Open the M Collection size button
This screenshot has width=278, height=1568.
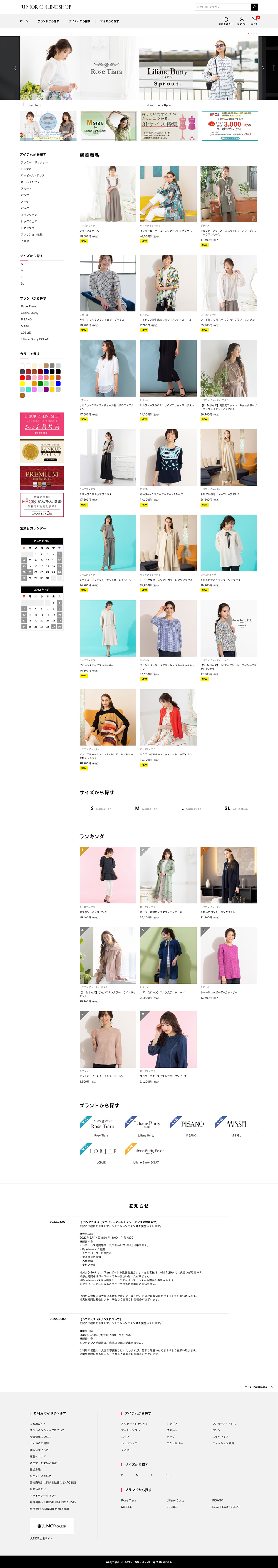point(145,808)
